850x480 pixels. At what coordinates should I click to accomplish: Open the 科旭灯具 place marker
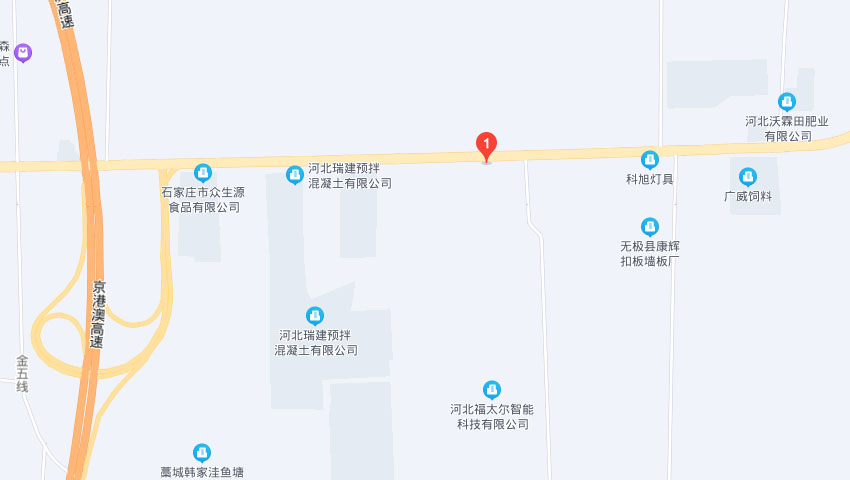[x=649, y=160]
